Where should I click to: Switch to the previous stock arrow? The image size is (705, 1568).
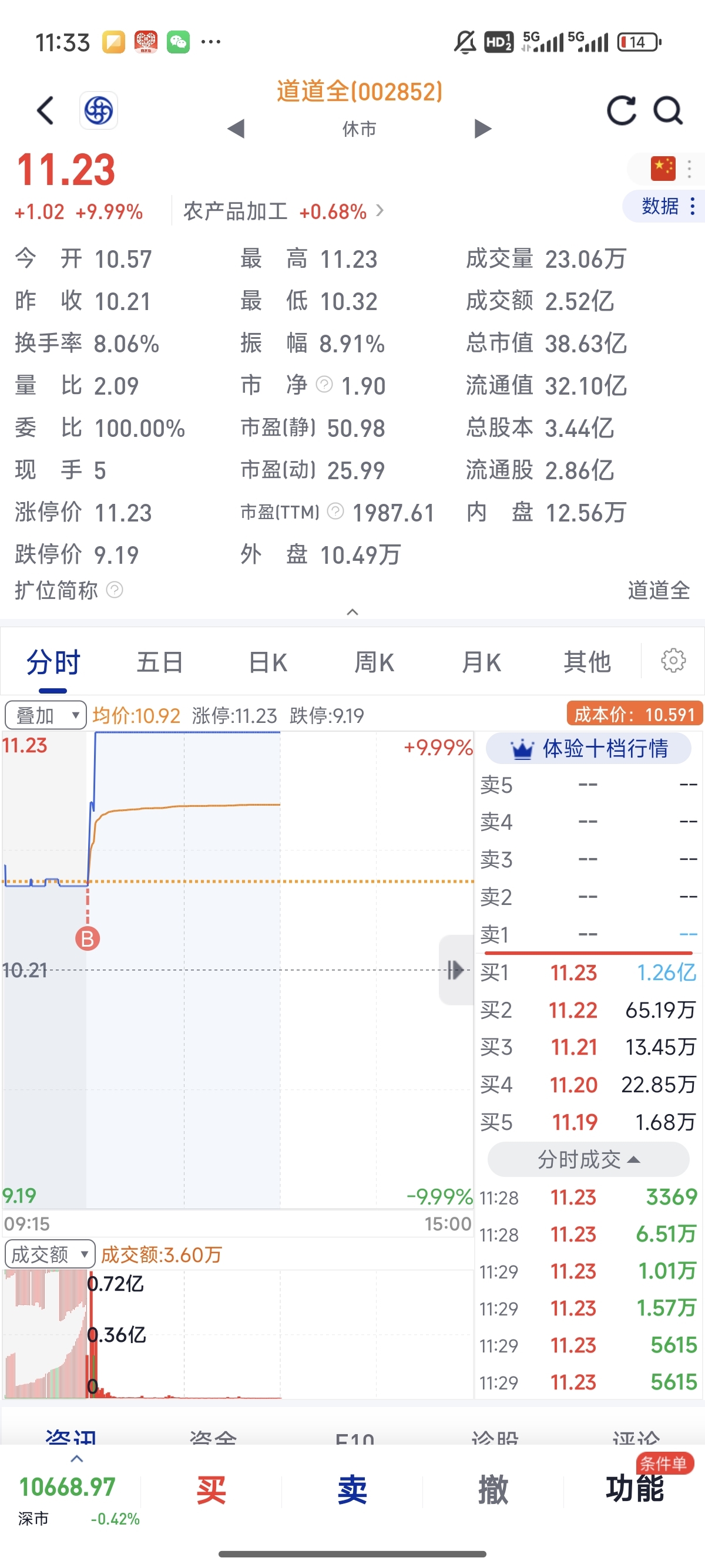tap(236, 129)
